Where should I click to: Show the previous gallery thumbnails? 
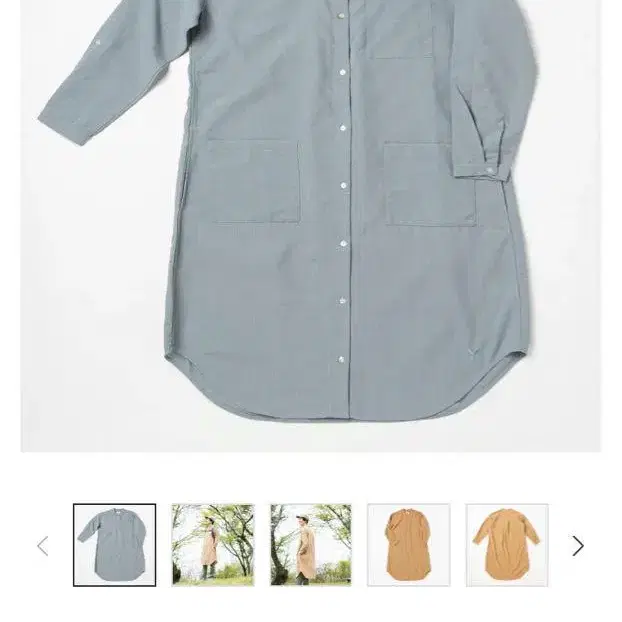coord(42,546)
